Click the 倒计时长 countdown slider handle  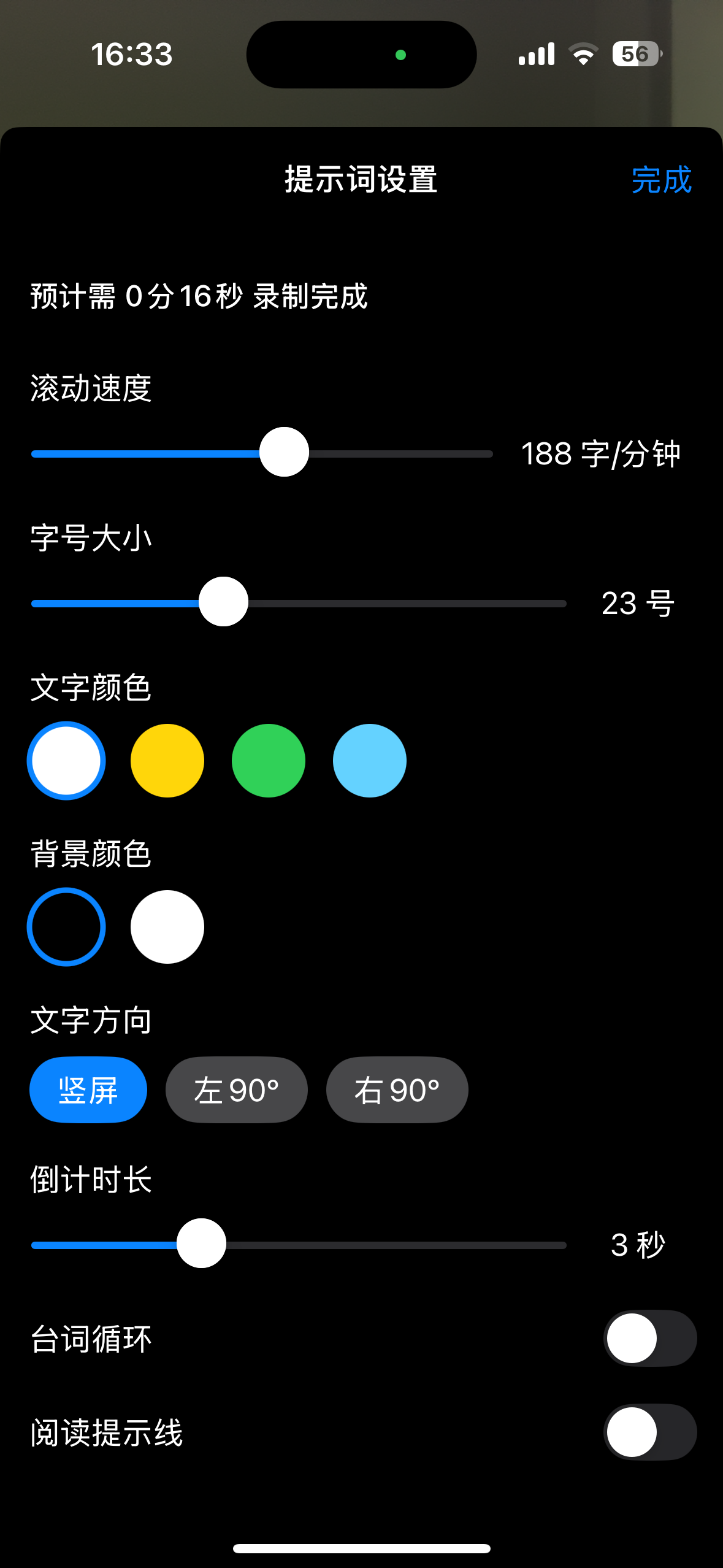tap(202, 1243)
